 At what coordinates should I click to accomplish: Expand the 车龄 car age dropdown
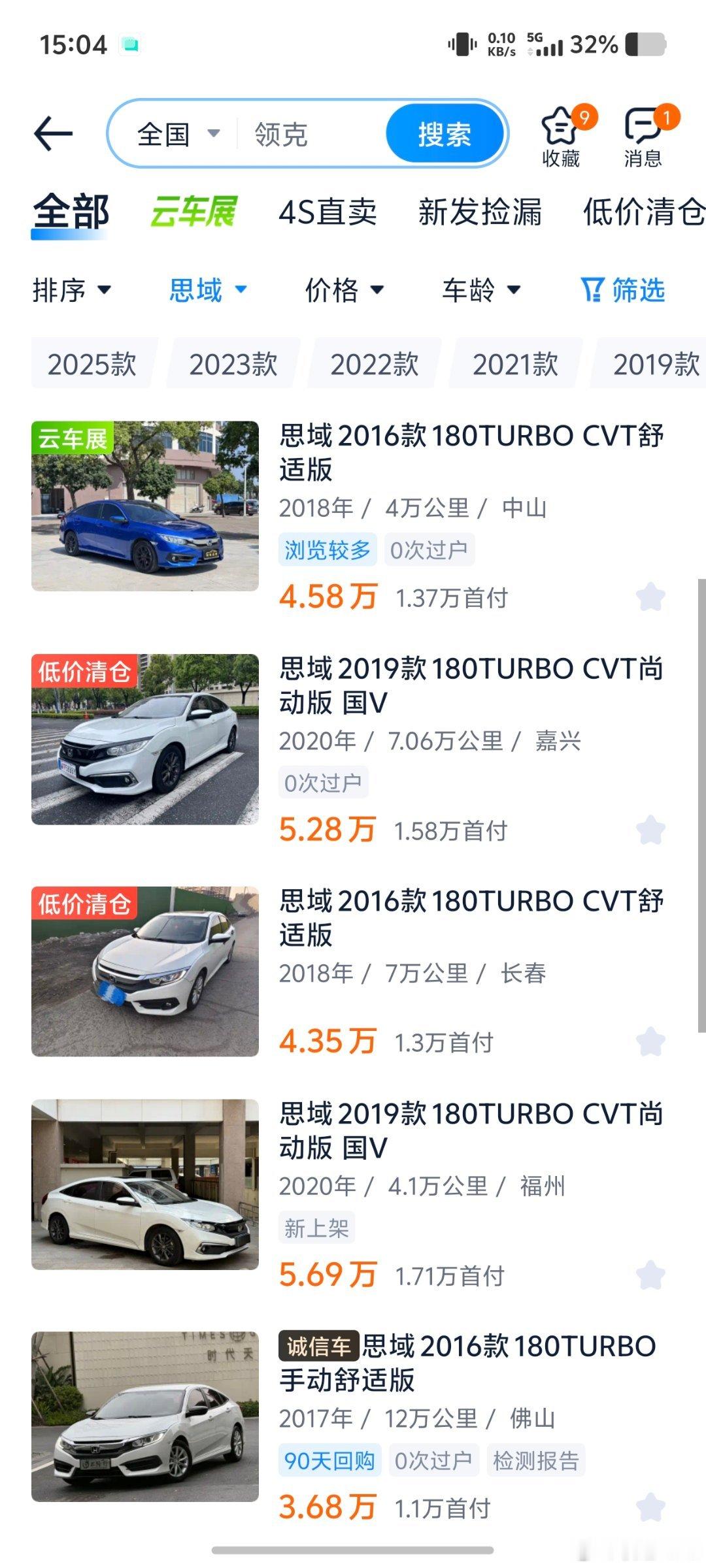point(481,289)
